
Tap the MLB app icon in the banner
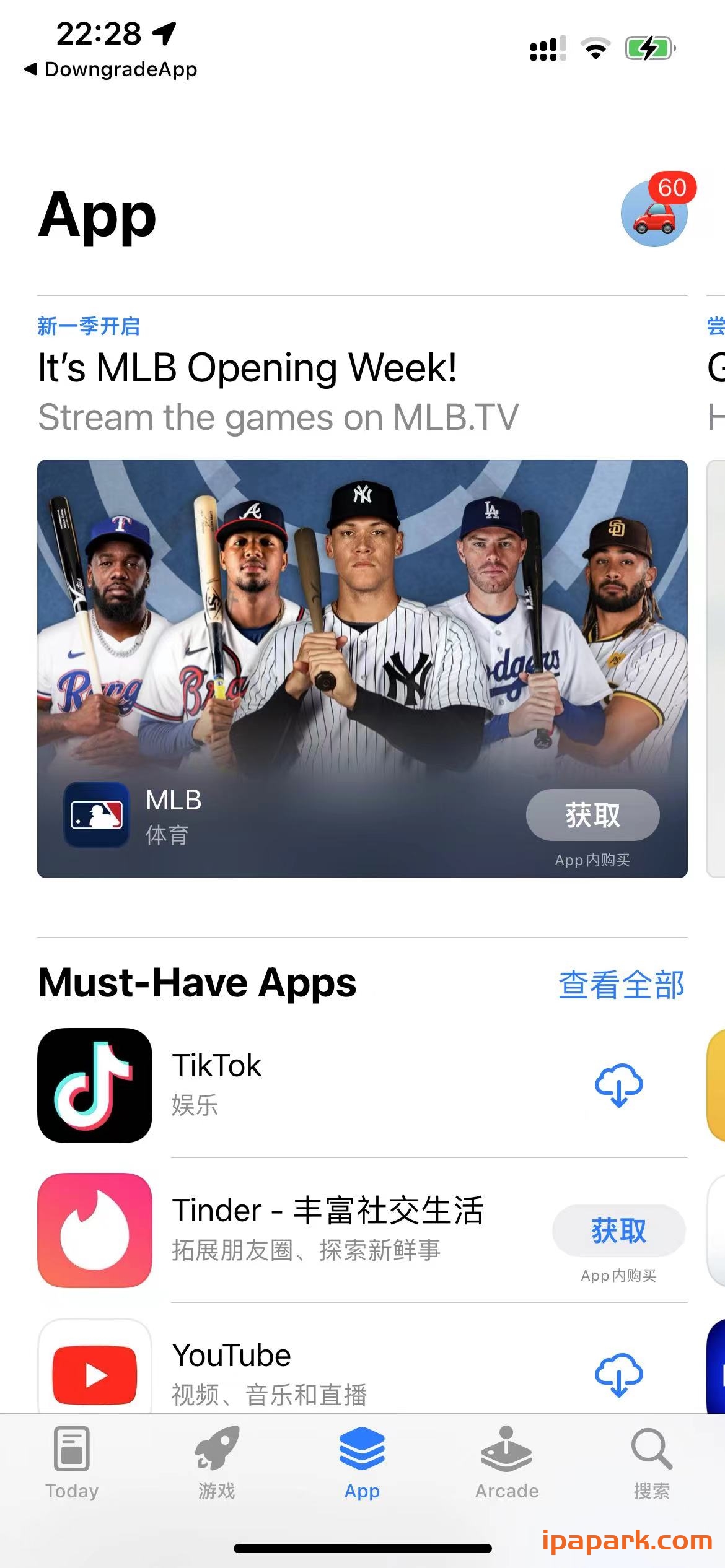click(x=96, y=816)
